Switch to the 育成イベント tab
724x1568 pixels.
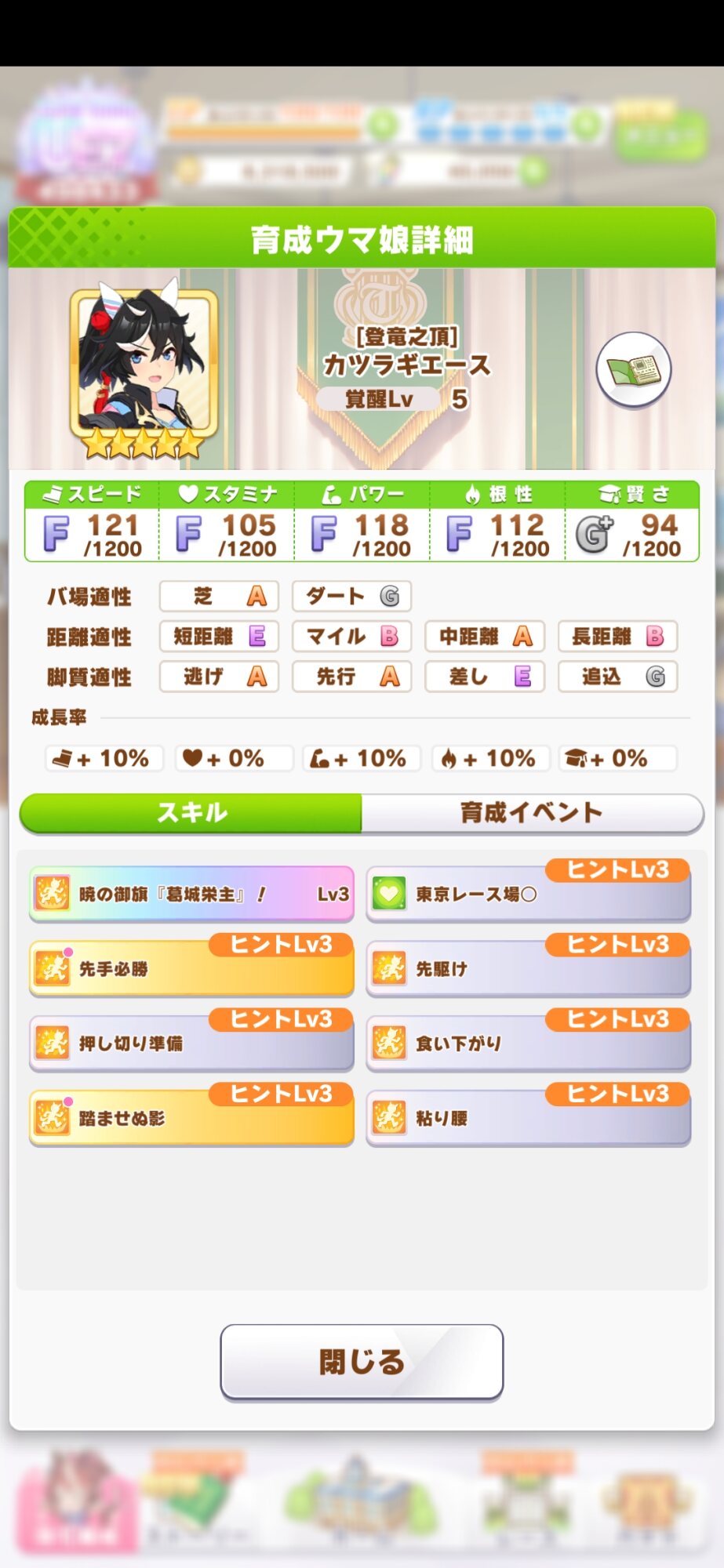pyautogui.click(x=531, y=813)
